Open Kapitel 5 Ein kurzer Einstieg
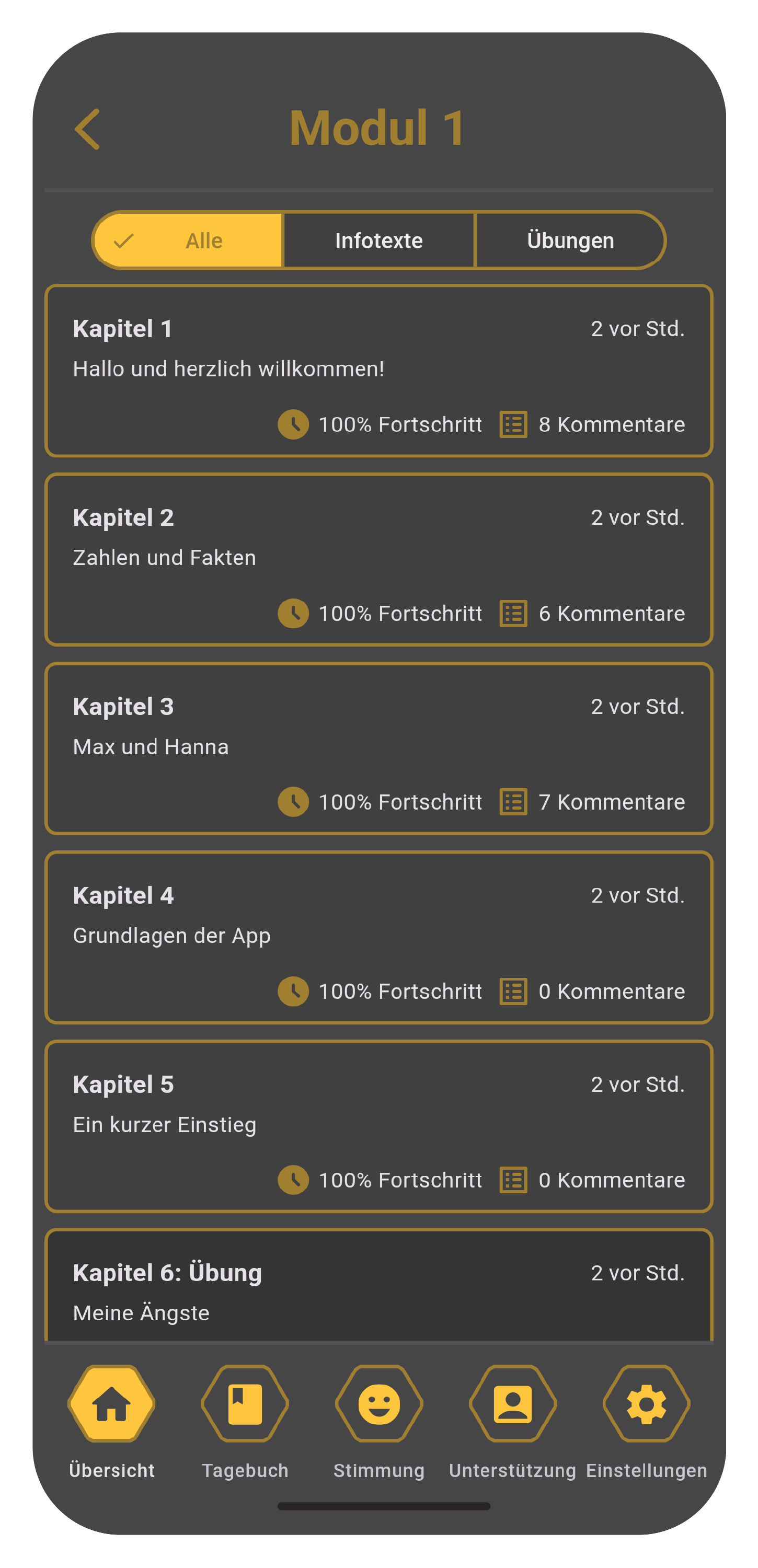Viewport: 758px width, 1568px height. tap(378, 1126)
